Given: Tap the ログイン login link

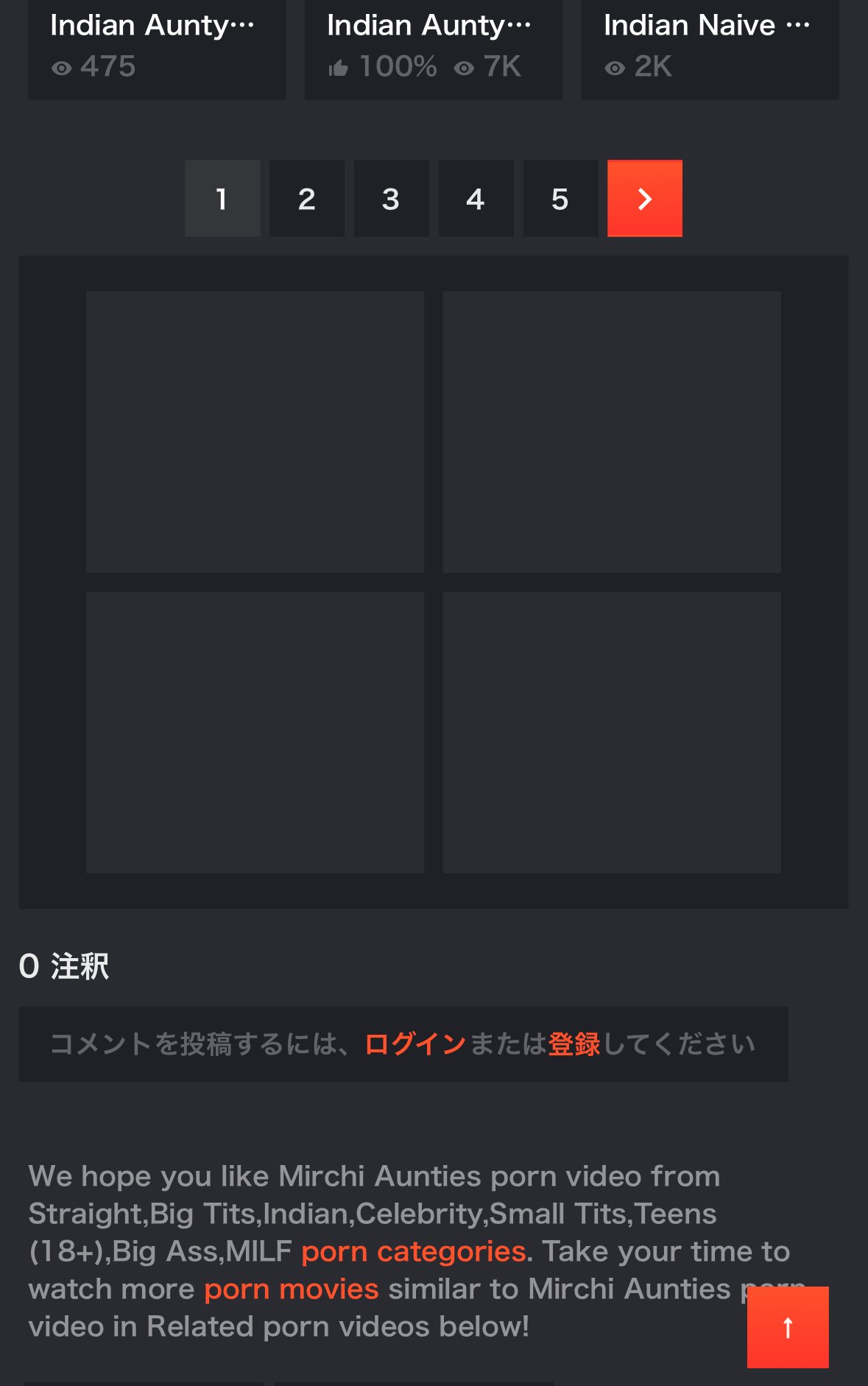Looking at the screenshot, I should (415, 1044).
